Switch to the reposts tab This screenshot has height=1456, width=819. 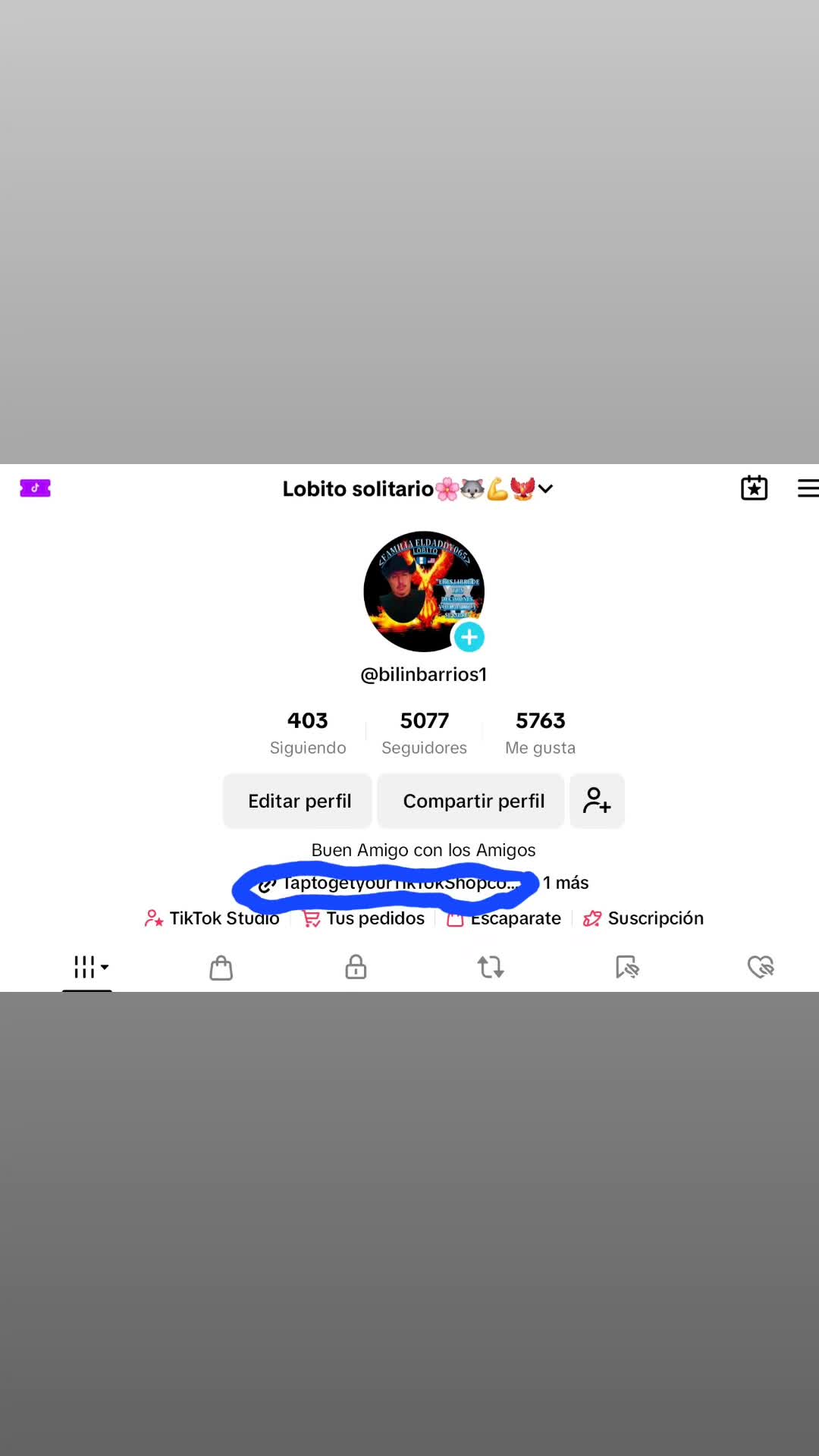491,967
